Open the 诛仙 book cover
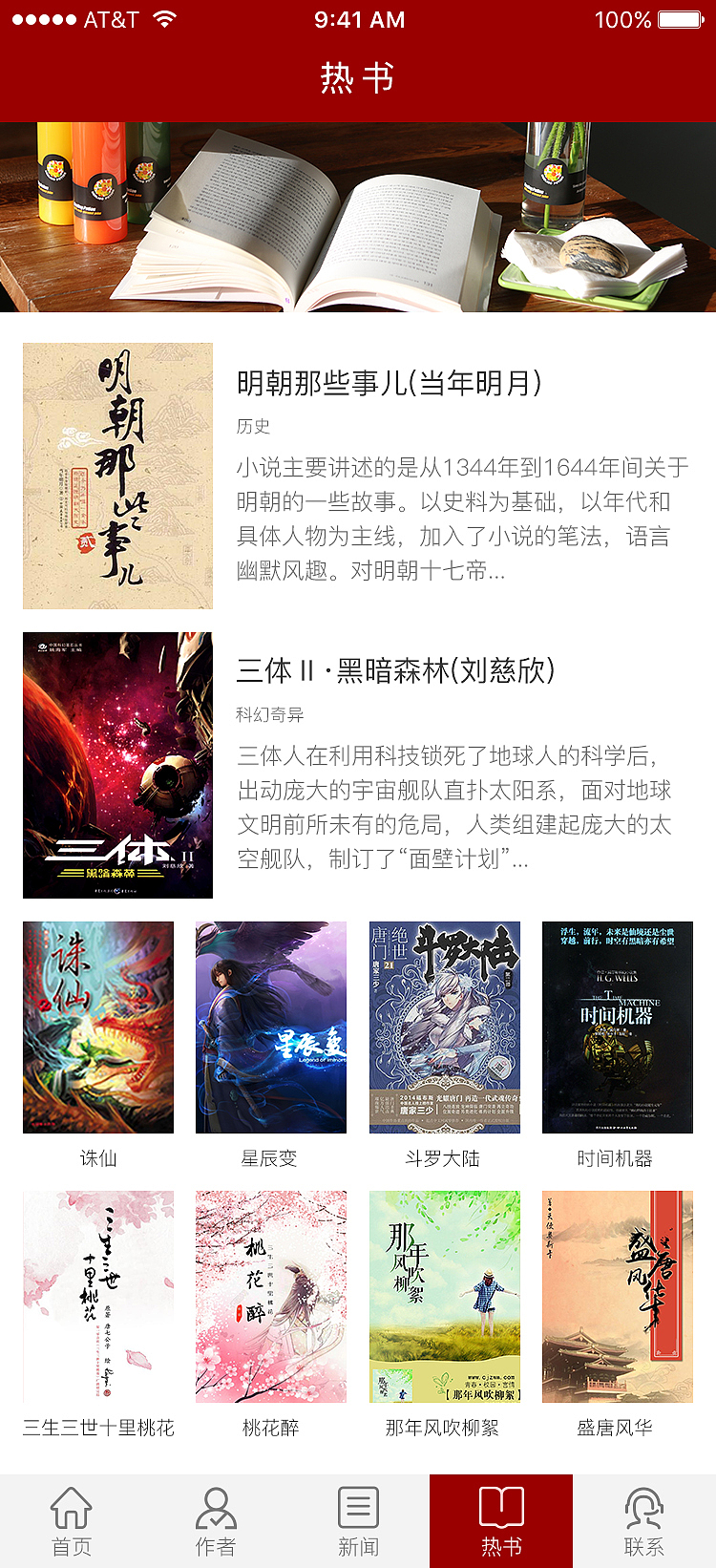 point(97,1028)
